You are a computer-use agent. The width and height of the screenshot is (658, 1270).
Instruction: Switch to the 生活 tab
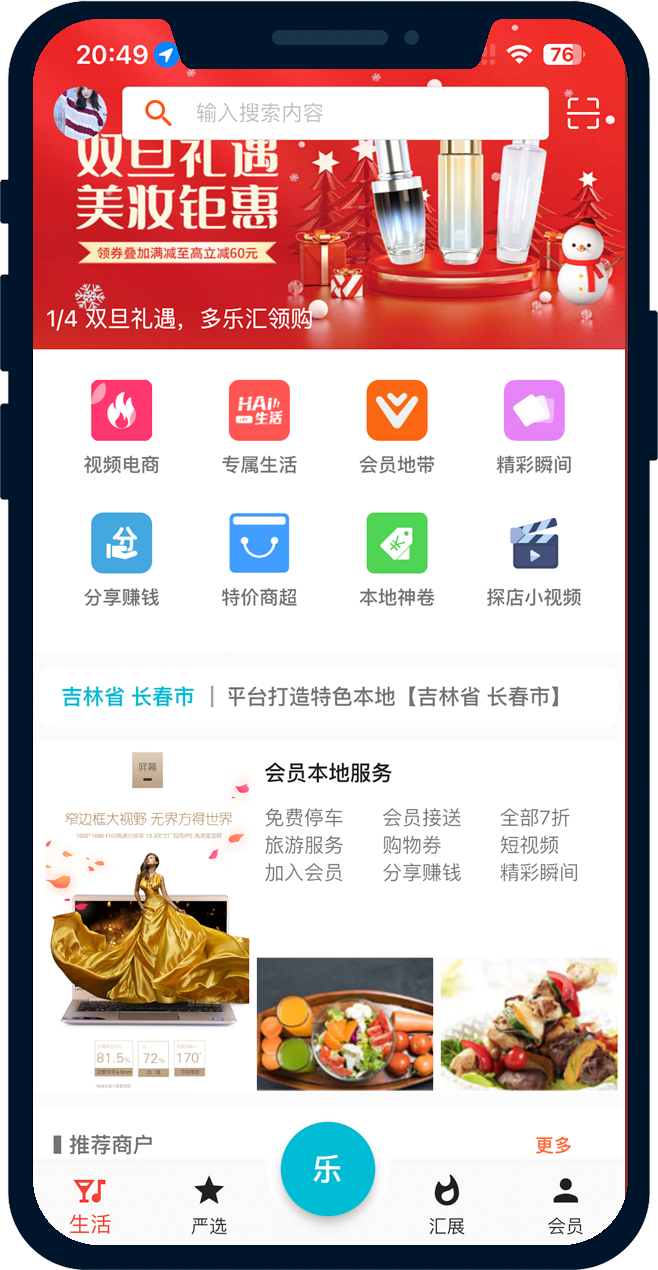point(90,1205)
